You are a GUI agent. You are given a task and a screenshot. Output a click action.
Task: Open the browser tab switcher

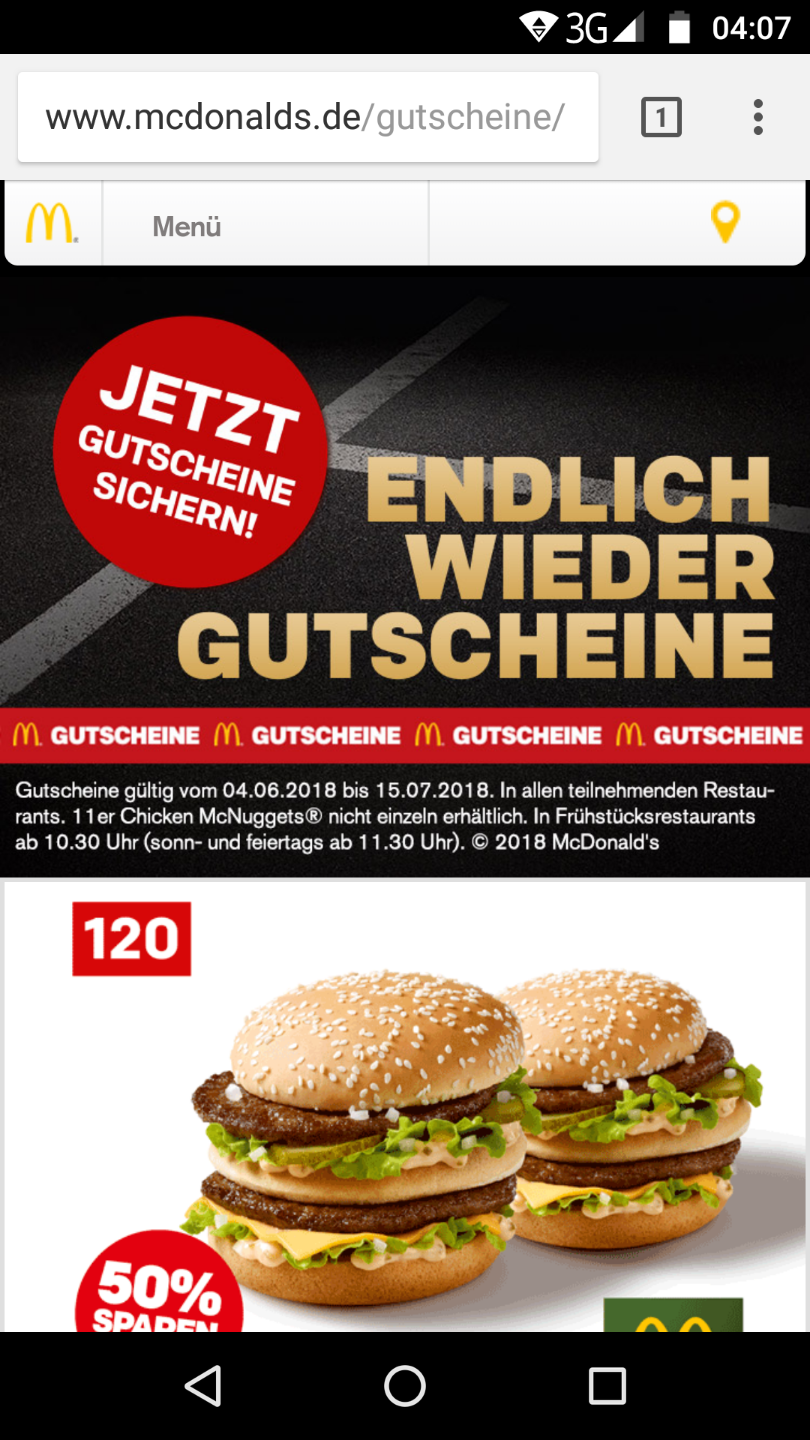point(660,117)
